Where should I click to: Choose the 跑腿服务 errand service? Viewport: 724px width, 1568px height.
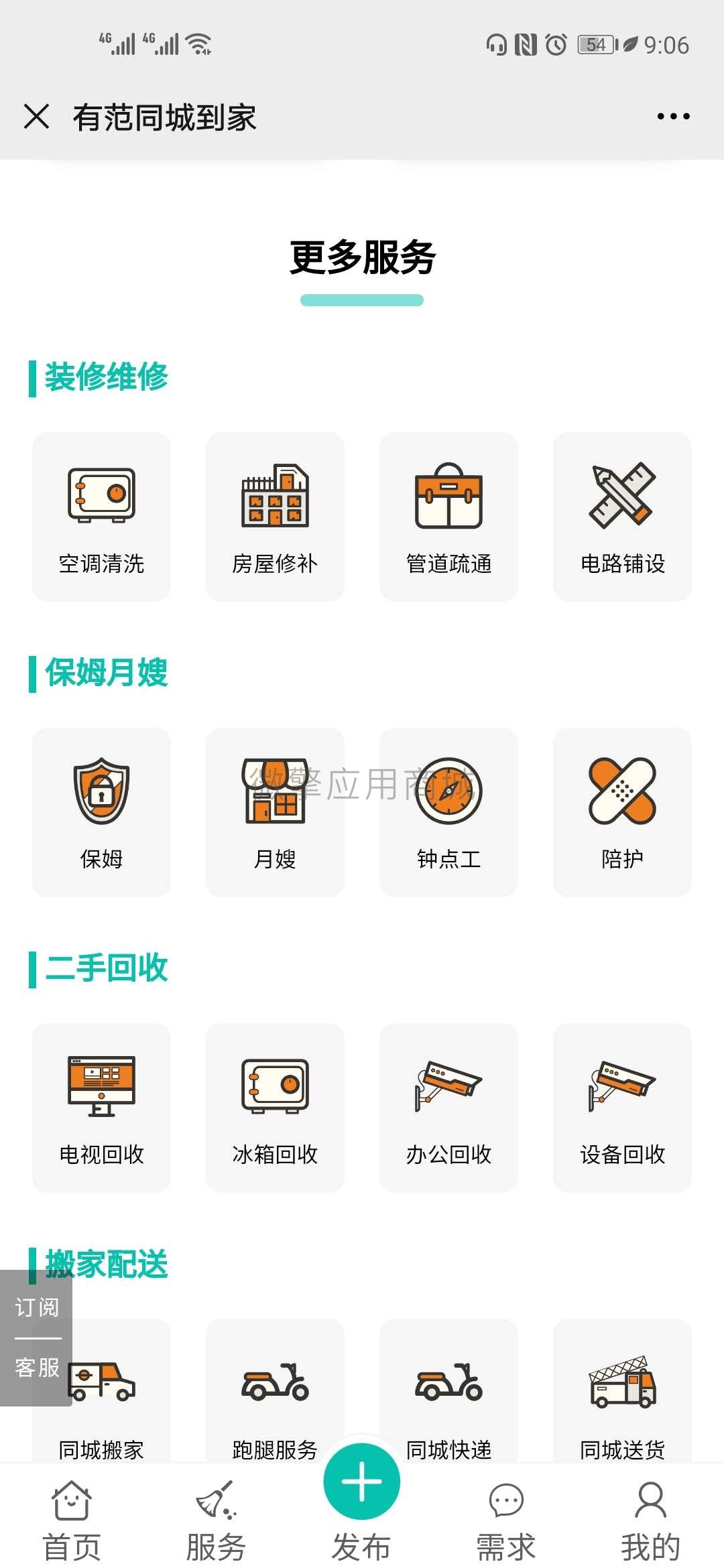(274, 1400)
